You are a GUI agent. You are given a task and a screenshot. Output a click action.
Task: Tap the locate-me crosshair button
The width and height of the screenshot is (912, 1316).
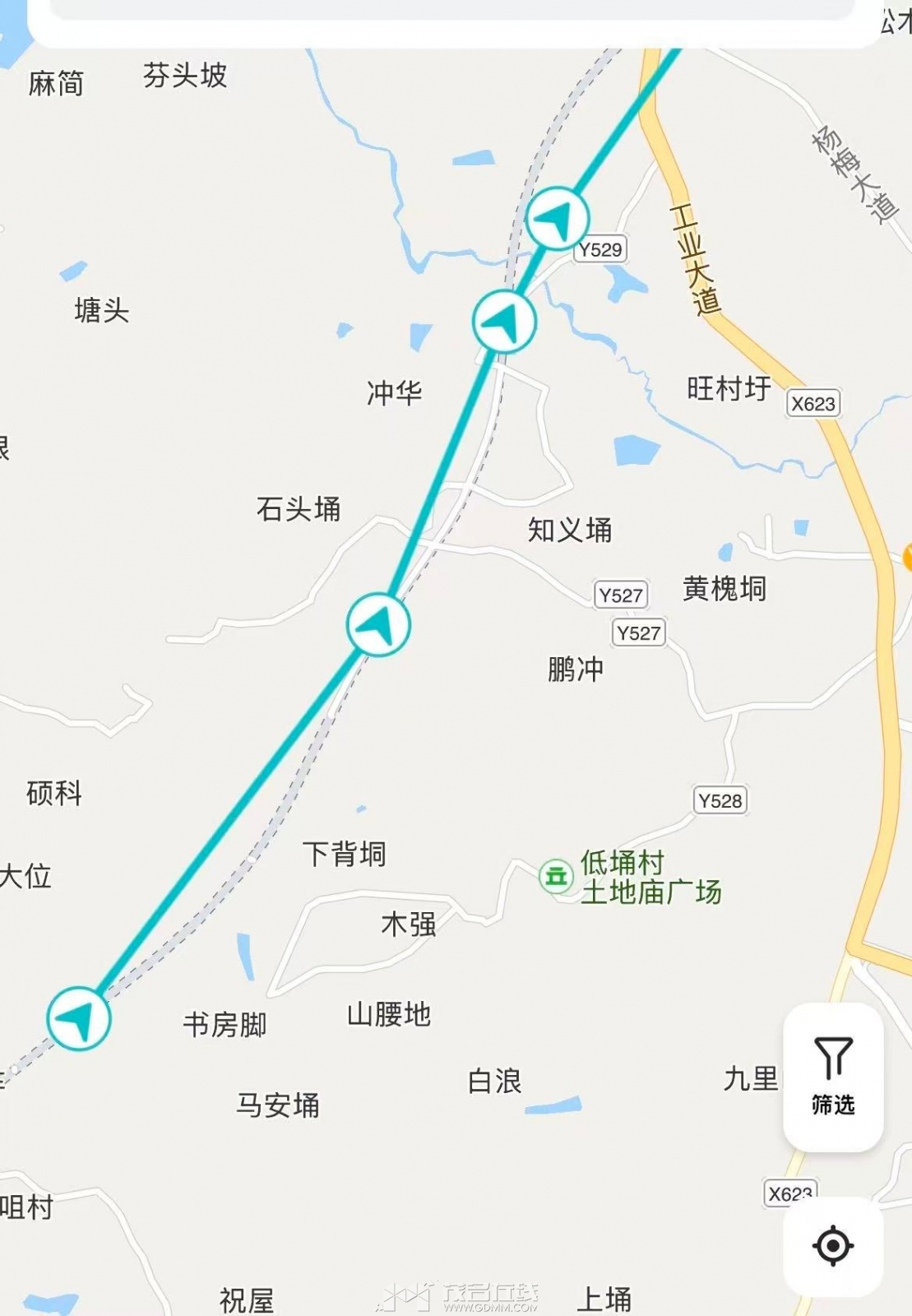pos(832,1246)
